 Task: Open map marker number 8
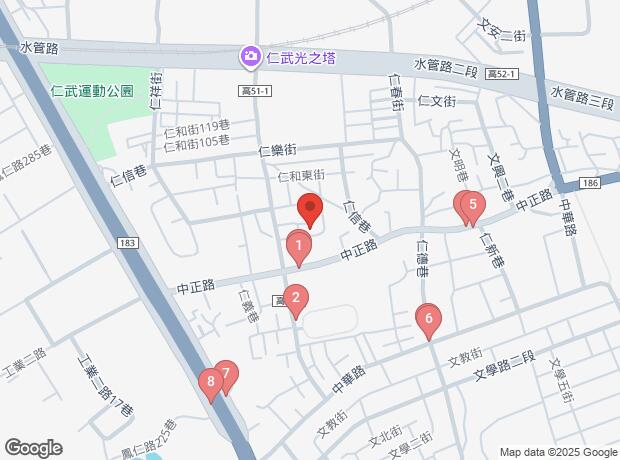pos(209,381)
